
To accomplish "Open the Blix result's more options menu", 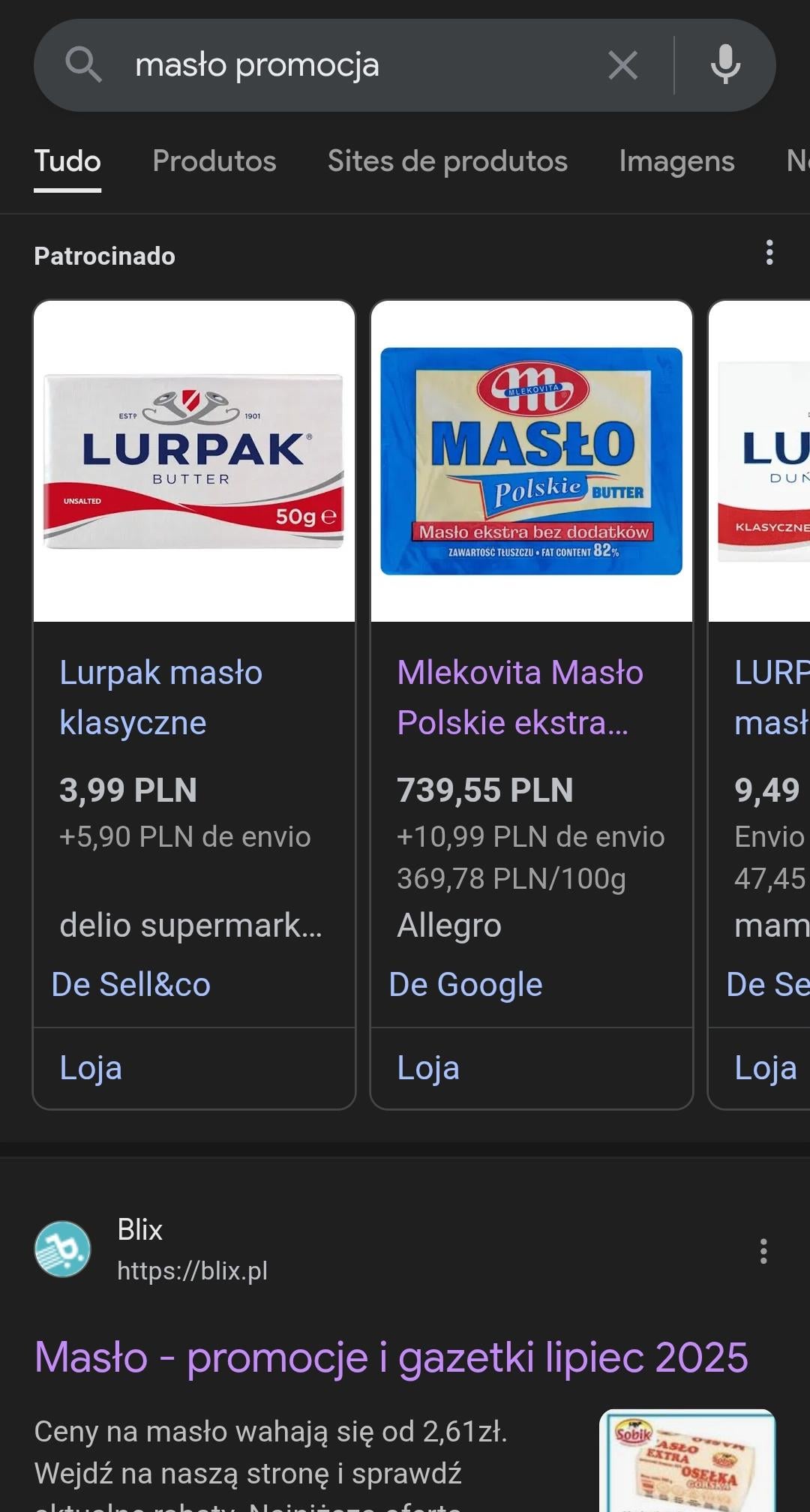I will click(x=763, y=1251).
